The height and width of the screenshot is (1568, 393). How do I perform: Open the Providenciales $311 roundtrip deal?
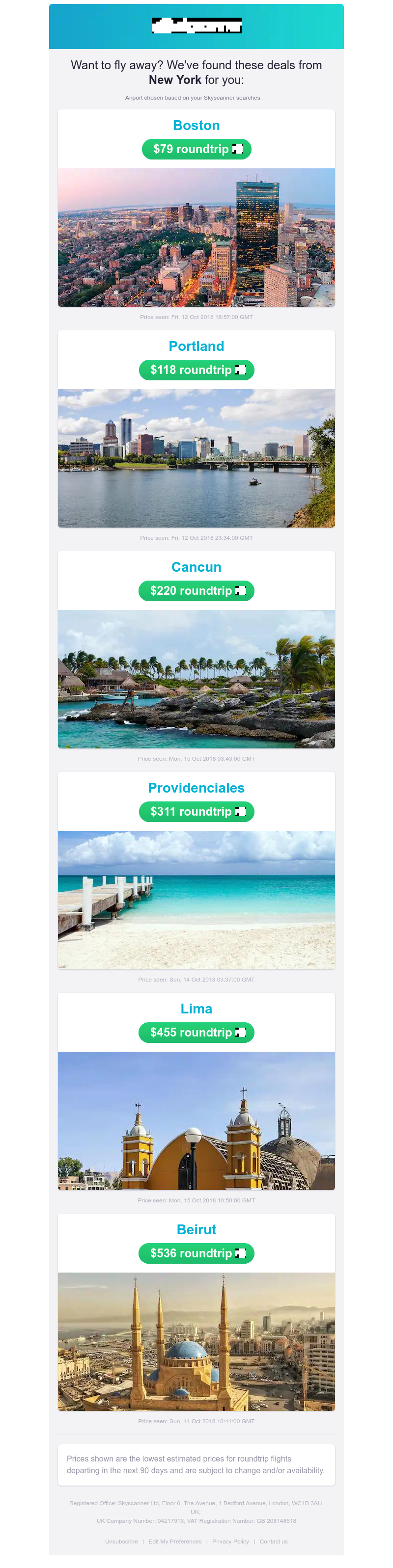point(196,812)
